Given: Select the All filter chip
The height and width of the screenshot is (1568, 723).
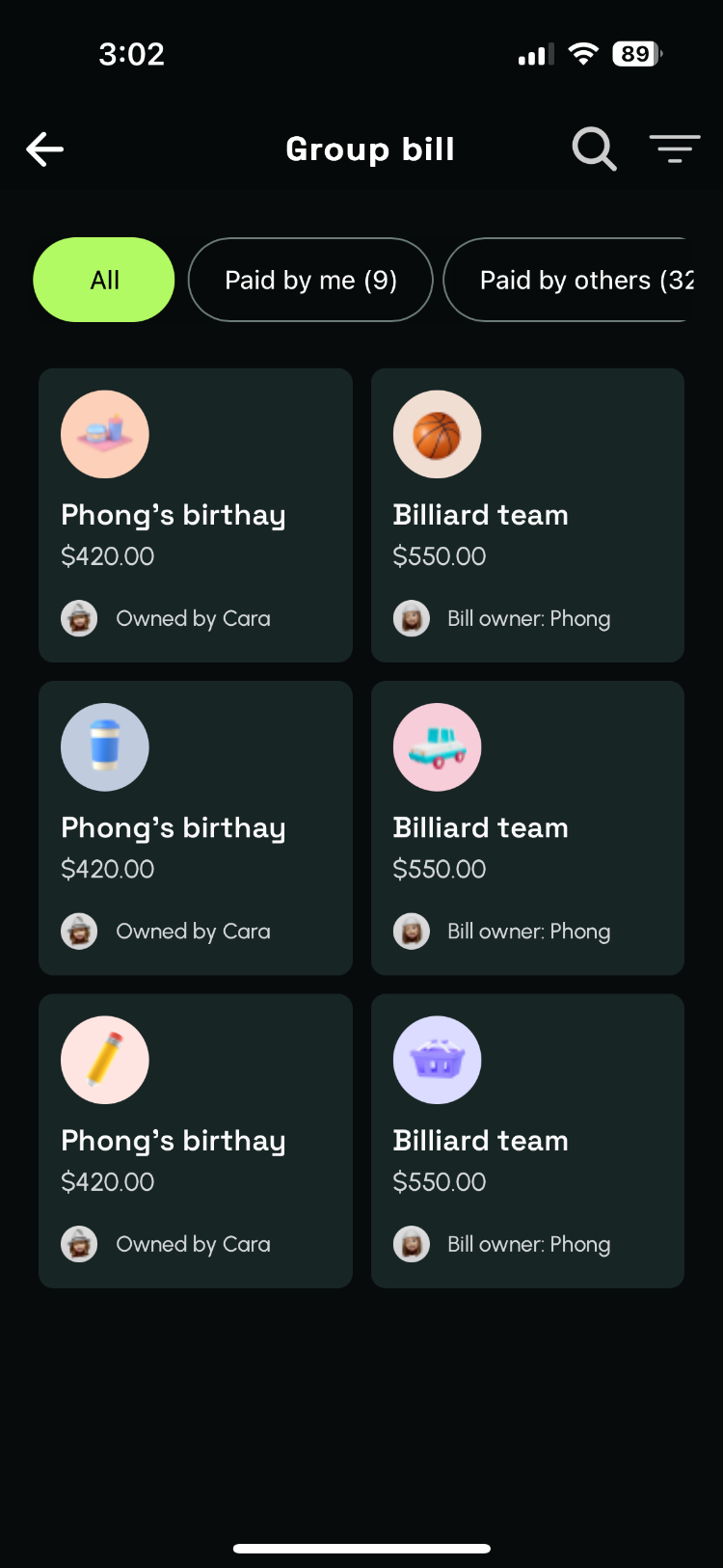Looking at the screenshot, I should coord(104,280).
